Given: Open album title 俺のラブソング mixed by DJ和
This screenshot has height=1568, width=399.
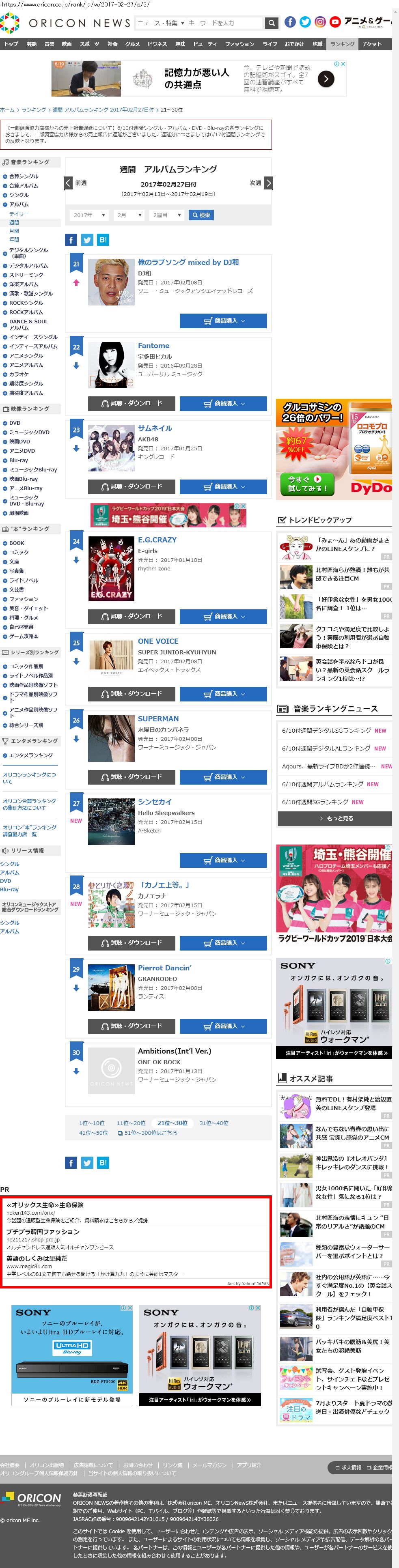Looking at the screenshot, I should point(188,262).
